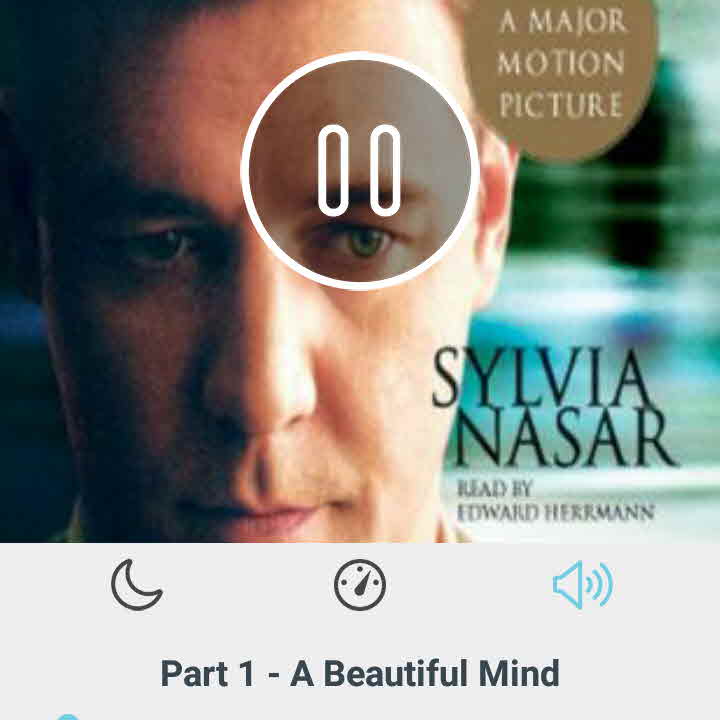Open the playback speed gauge
Screen dimensions: 720x720
(x=360, y=585)
